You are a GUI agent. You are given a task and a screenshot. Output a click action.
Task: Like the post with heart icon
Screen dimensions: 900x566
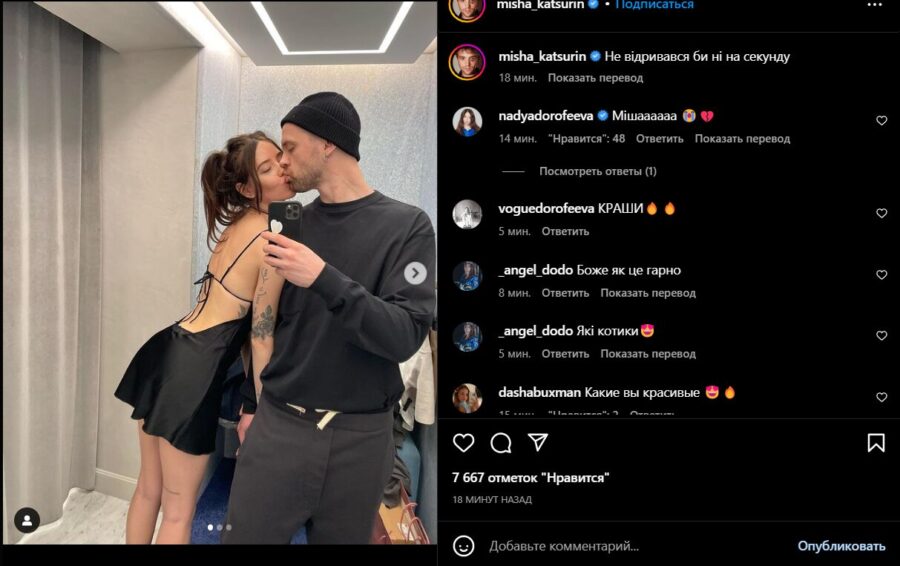click(464, 442)
